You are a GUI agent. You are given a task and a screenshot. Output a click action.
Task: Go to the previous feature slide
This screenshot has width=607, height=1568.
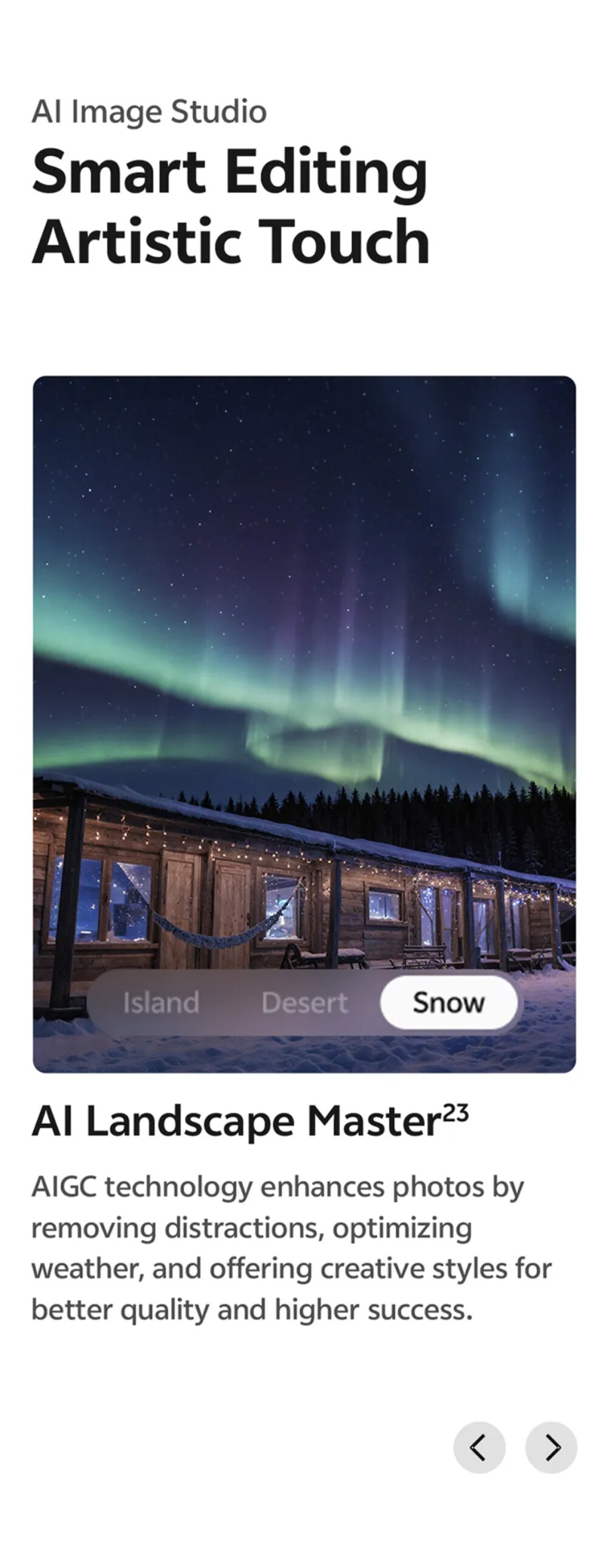(480, 1448)
